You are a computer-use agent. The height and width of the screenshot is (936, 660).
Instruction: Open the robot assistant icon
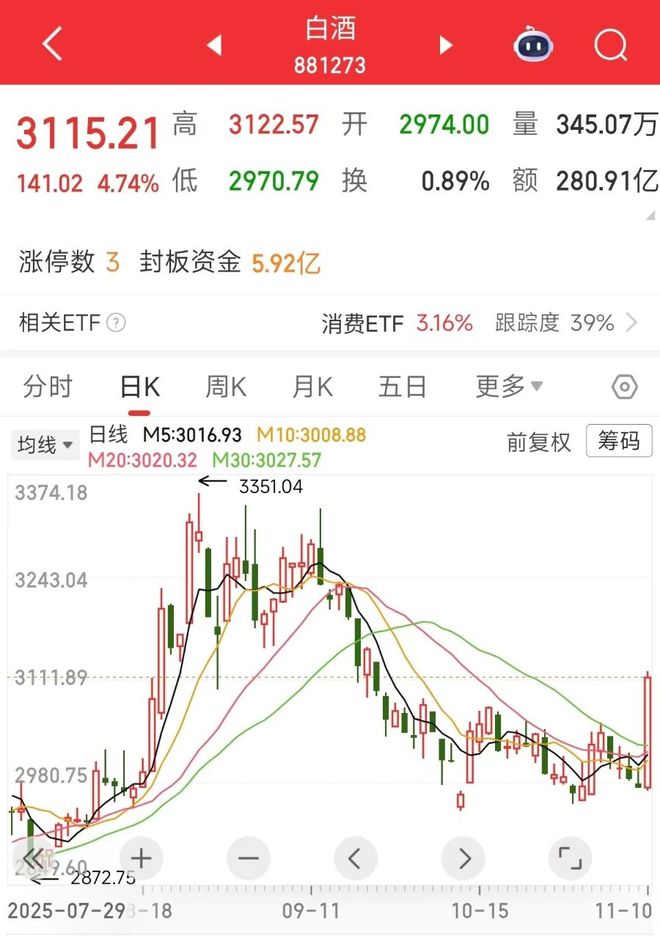coord(534,44)
